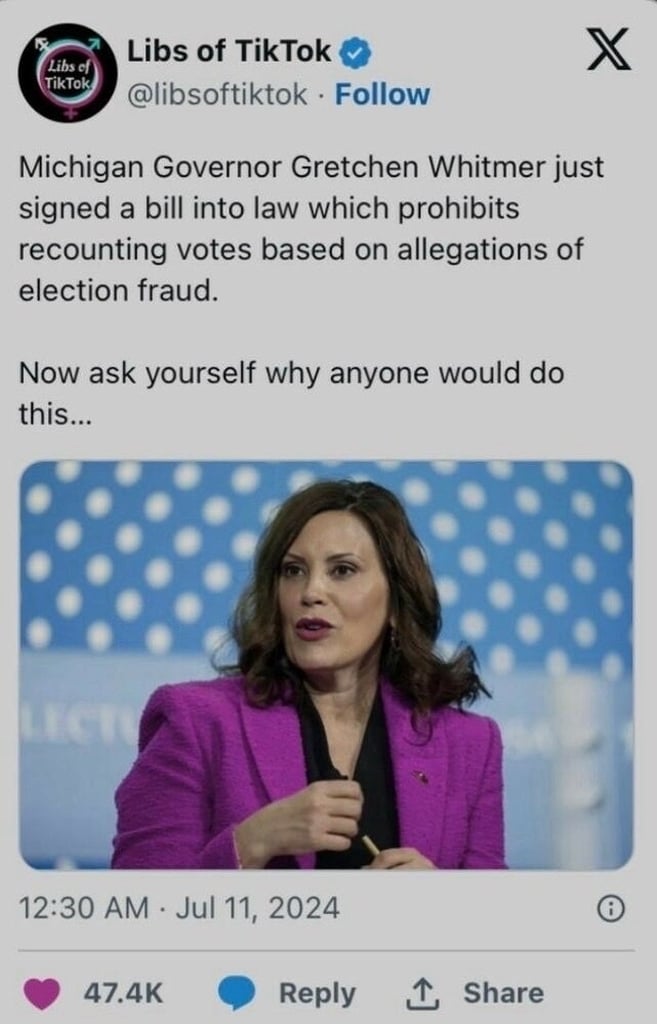Viewport: 657px width, 1024px height.
Task: Share this post
Action: 474,993
